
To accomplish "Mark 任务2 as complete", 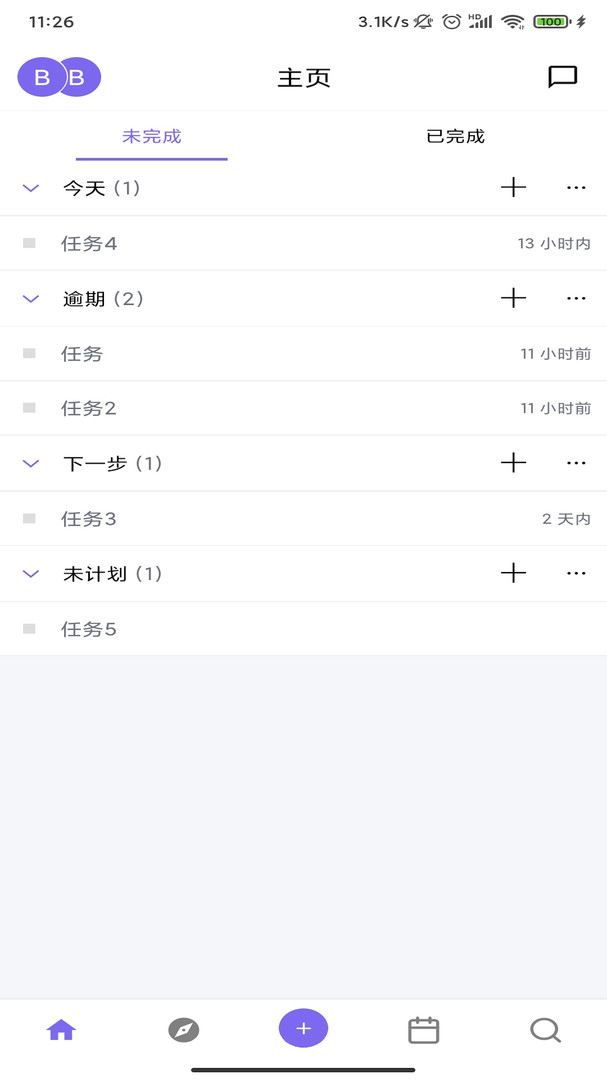I will tap(29, 408).
